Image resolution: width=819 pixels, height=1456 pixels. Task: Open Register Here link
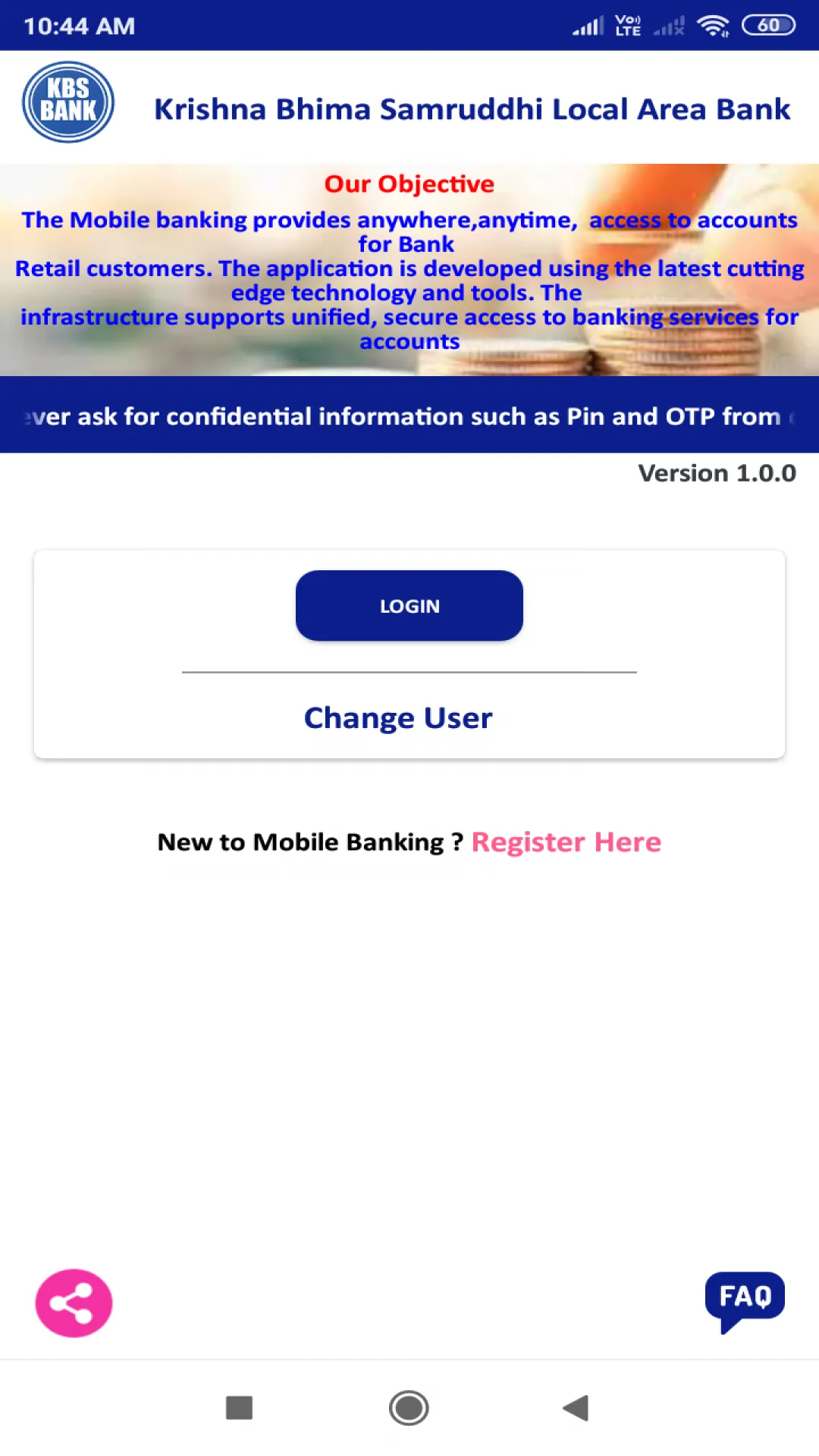pyautogui.click(x=566, y=842)
